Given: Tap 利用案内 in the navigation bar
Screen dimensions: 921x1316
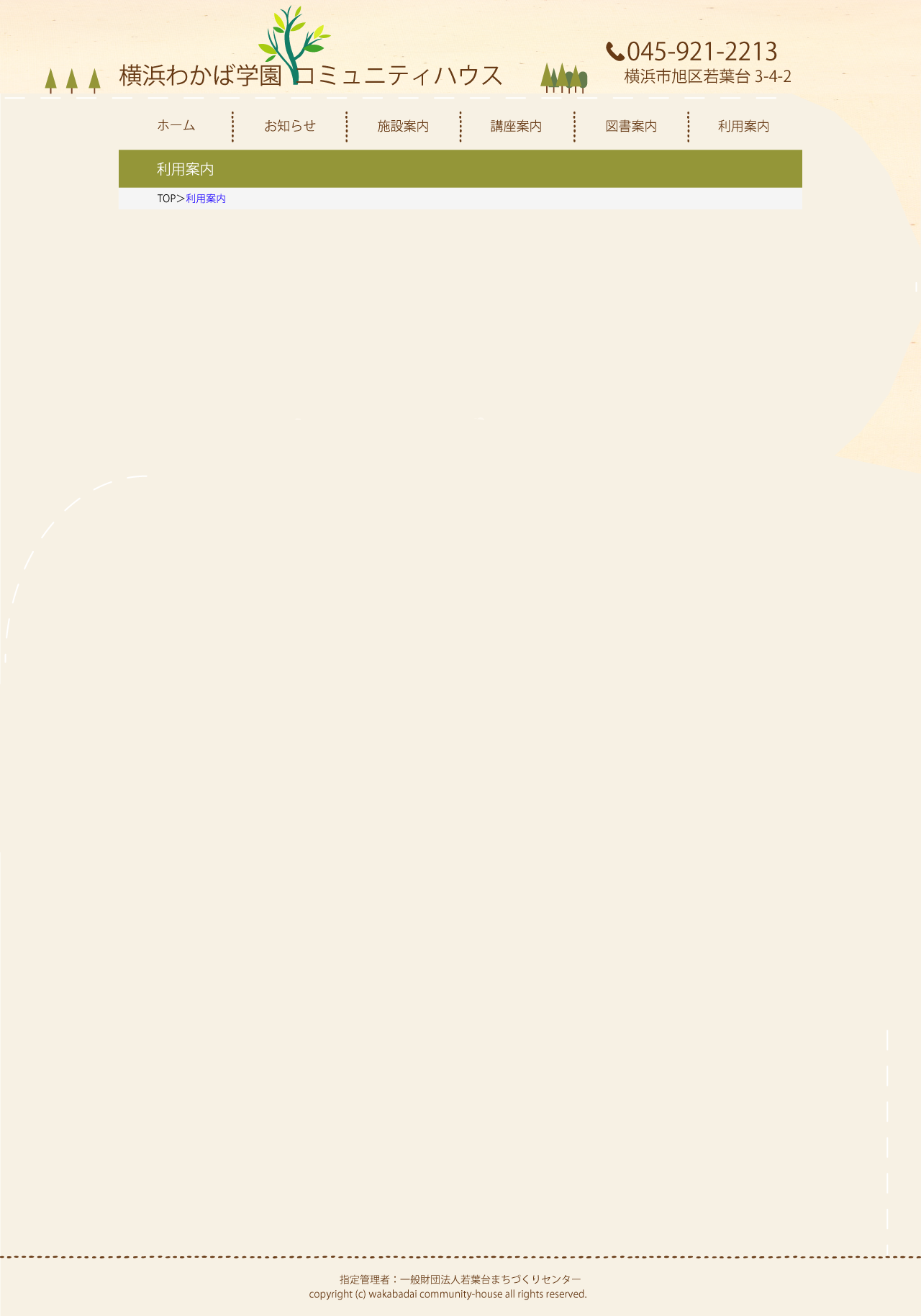Looking at the screenshot, I should point(744,126).
